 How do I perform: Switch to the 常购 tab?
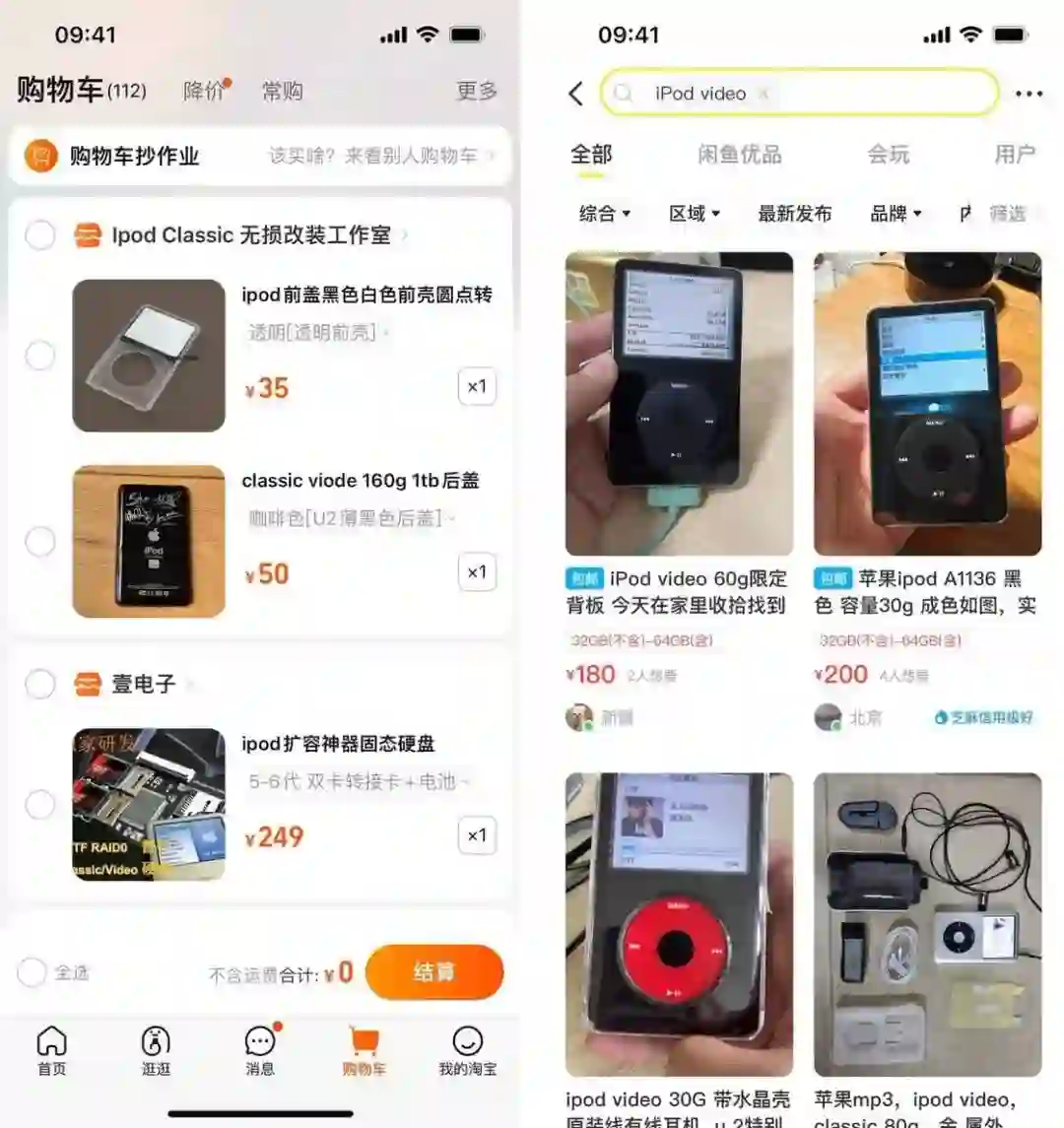click(x=282, y=91)
